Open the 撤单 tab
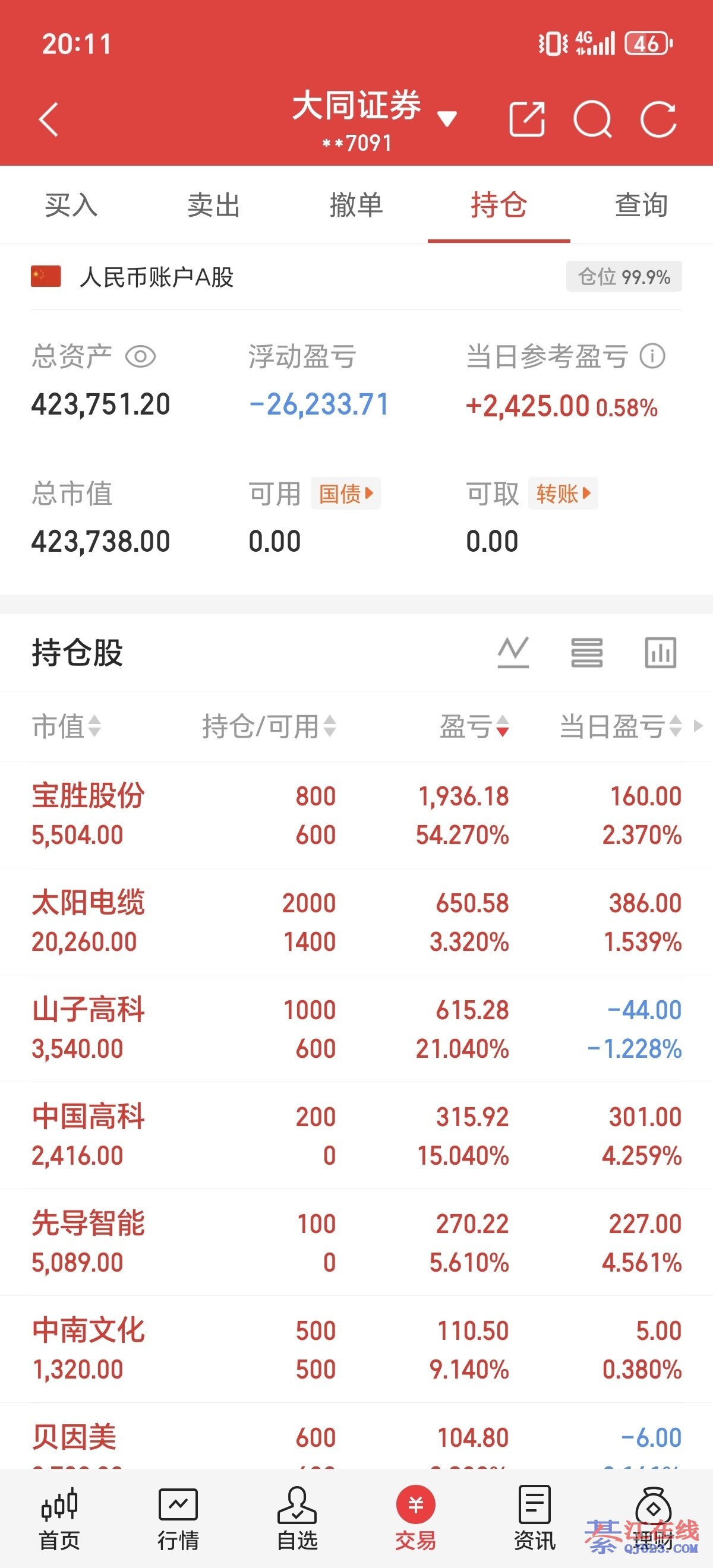713x1568 pixels. click(356, 205)
